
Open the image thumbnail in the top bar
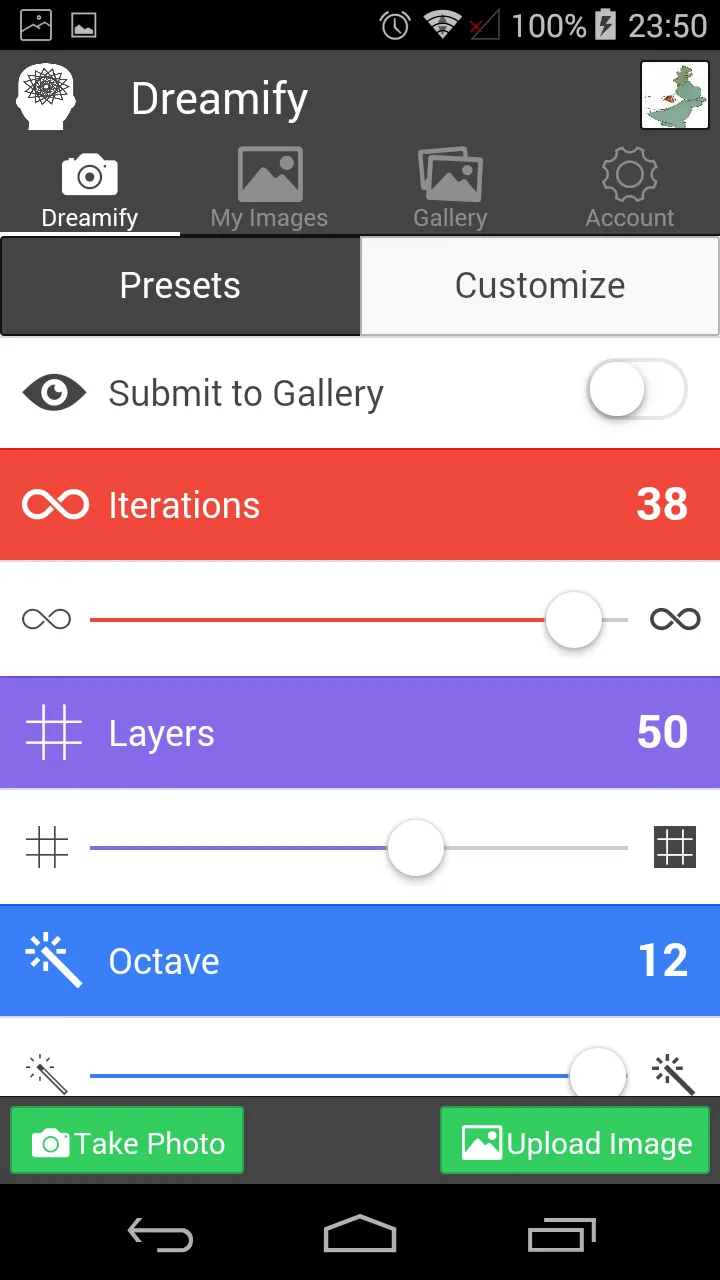pos(675,96)
